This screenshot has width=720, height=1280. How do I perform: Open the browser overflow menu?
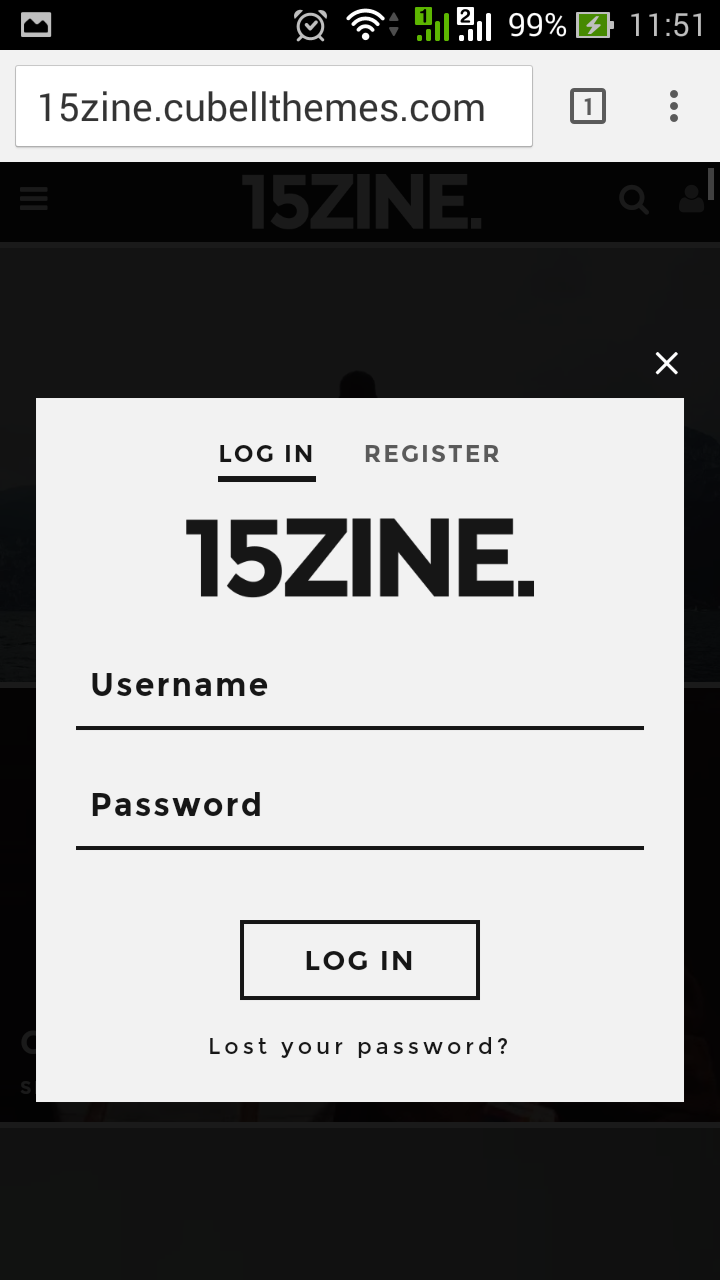tap(674, 106)
